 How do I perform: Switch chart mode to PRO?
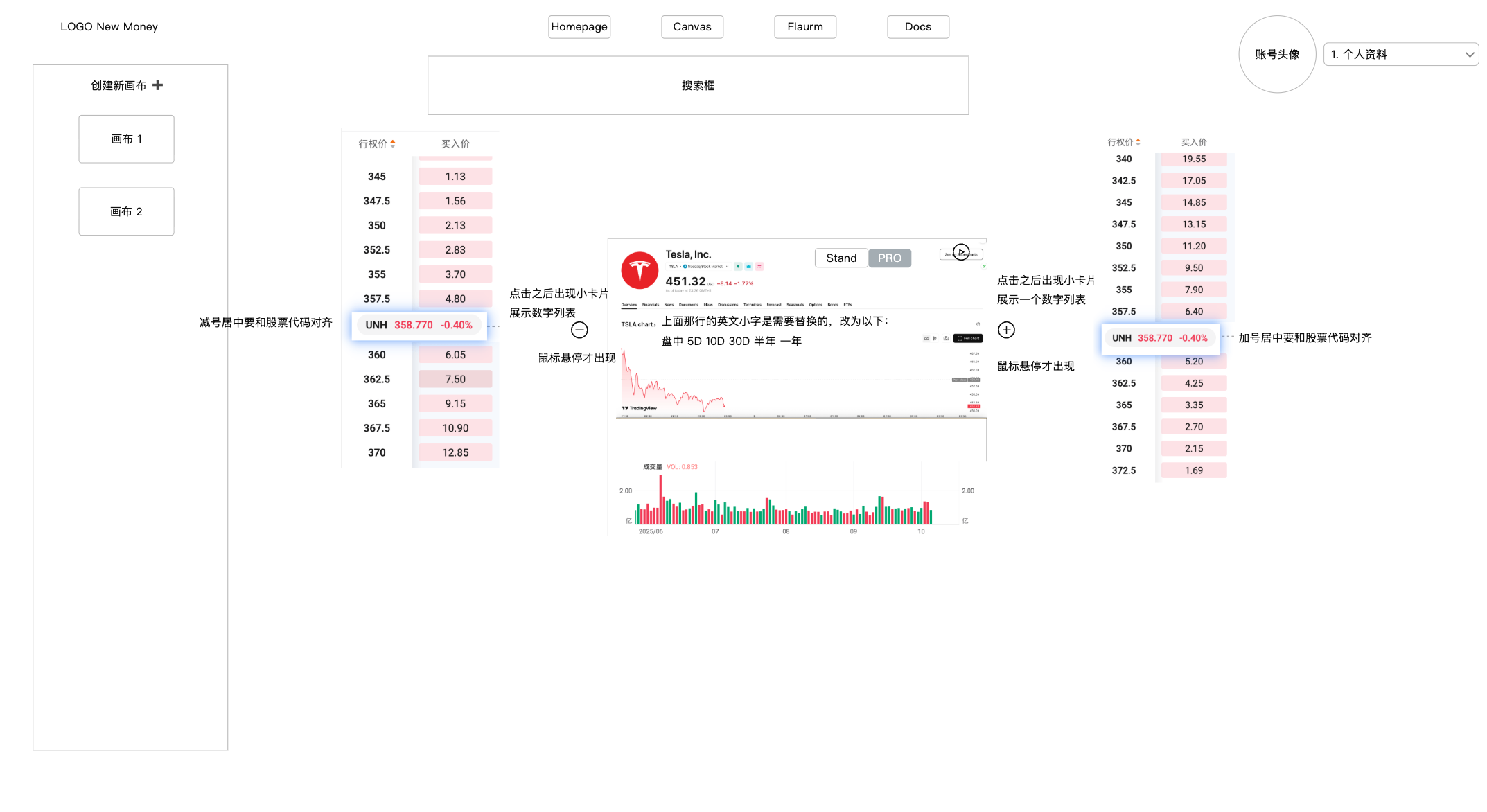pos(889,258)
